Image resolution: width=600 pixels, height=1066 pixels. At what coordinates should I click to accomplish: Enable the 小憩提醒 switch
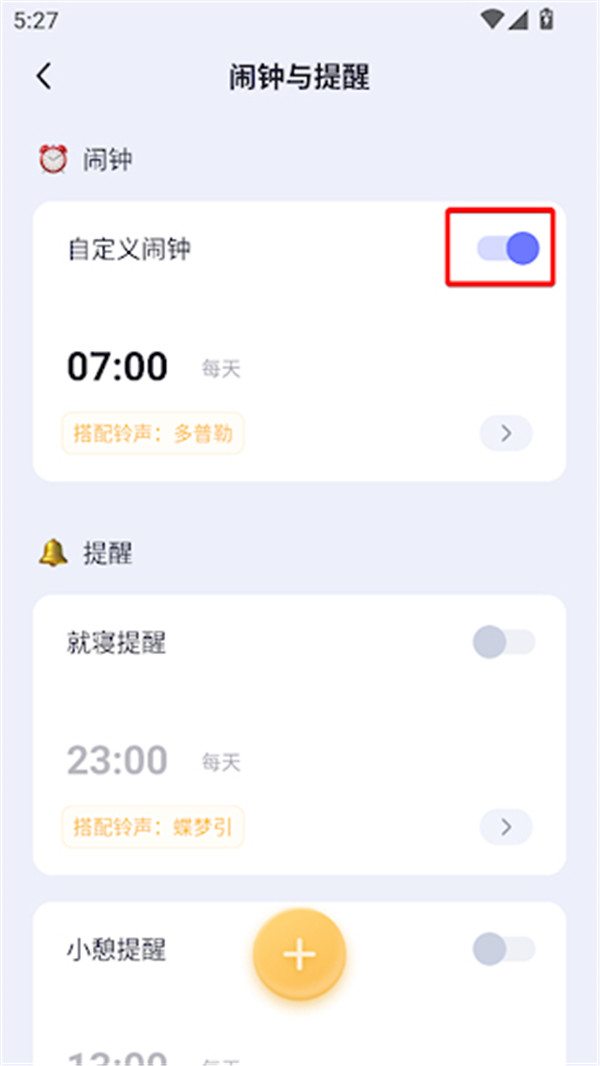click(503, 949)
